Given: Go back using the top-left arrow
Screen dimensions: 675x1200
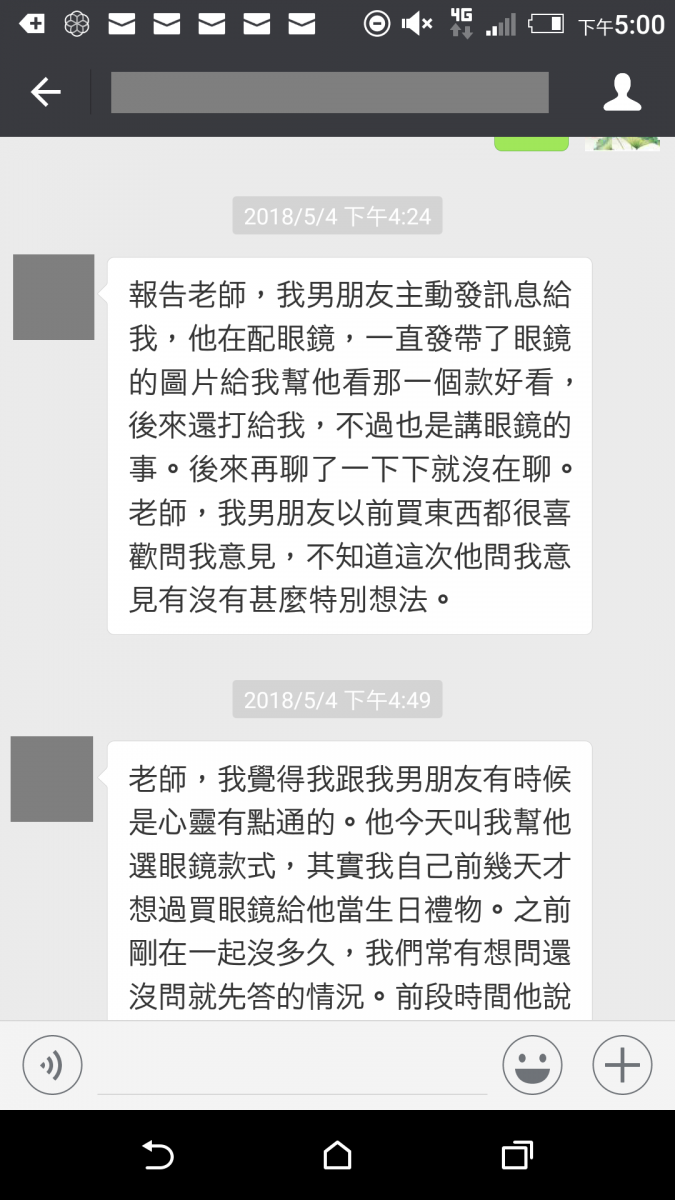Looking at the screenshot, I should click(46, 92).
